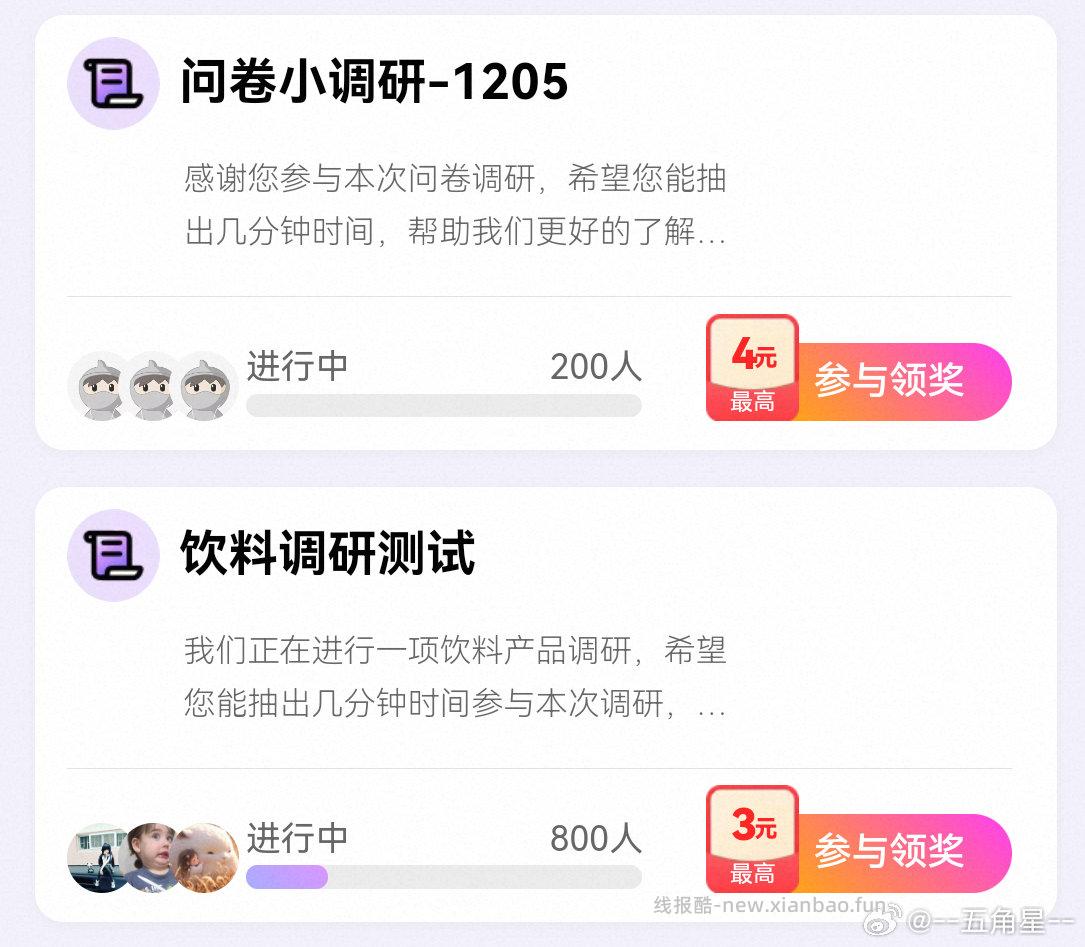Open the 饮料调研测试 survey card

coord(328,554)
